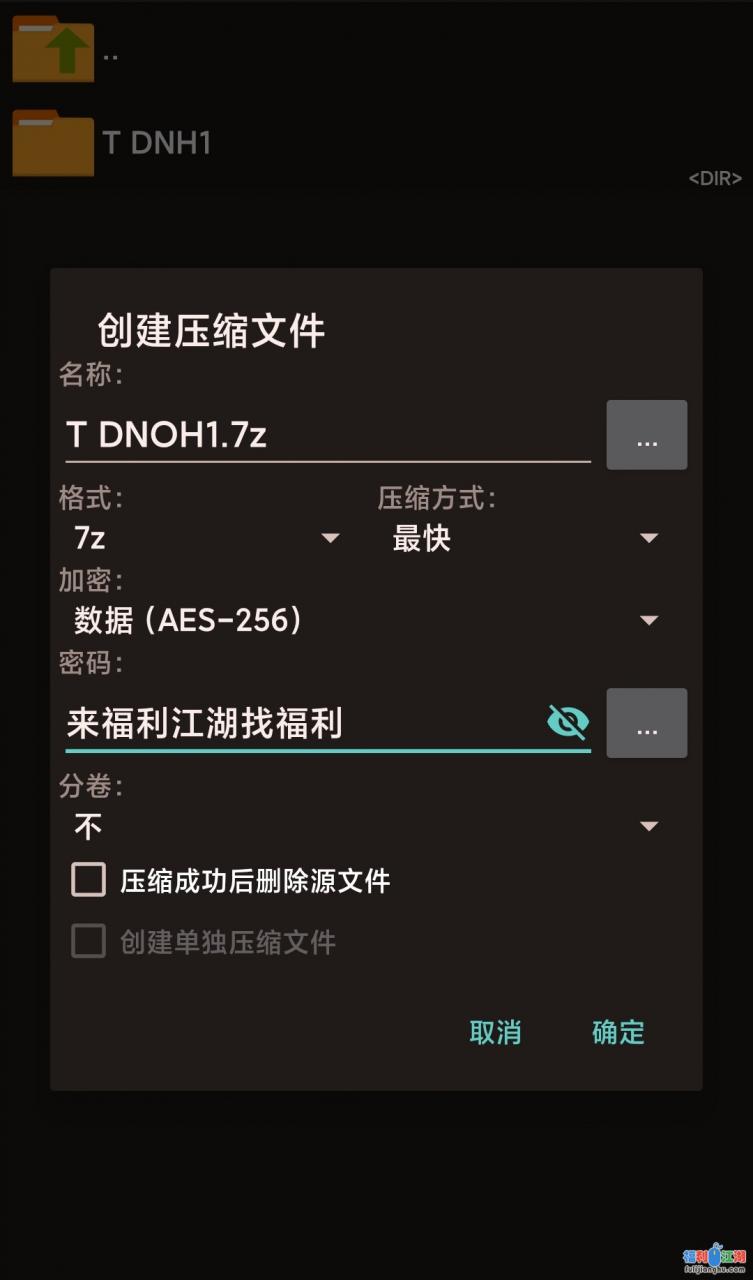Open the 加密 dropdown showing AES-256

click(x=366, y=621)
